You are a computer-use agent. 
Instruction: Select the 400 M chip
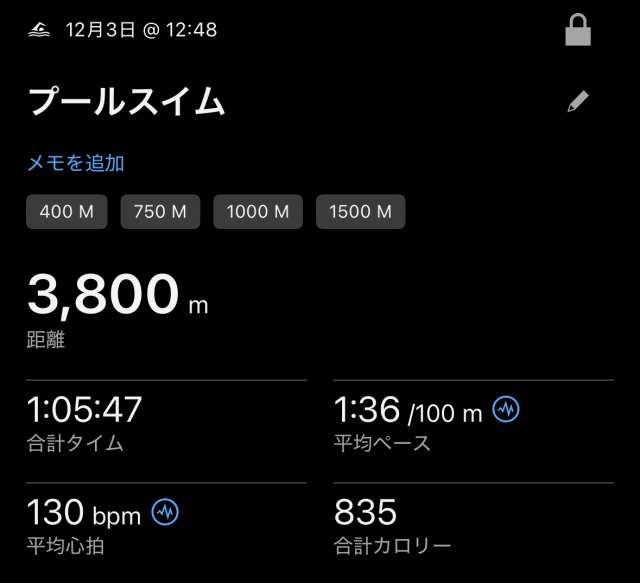click(x=67, y=212)
